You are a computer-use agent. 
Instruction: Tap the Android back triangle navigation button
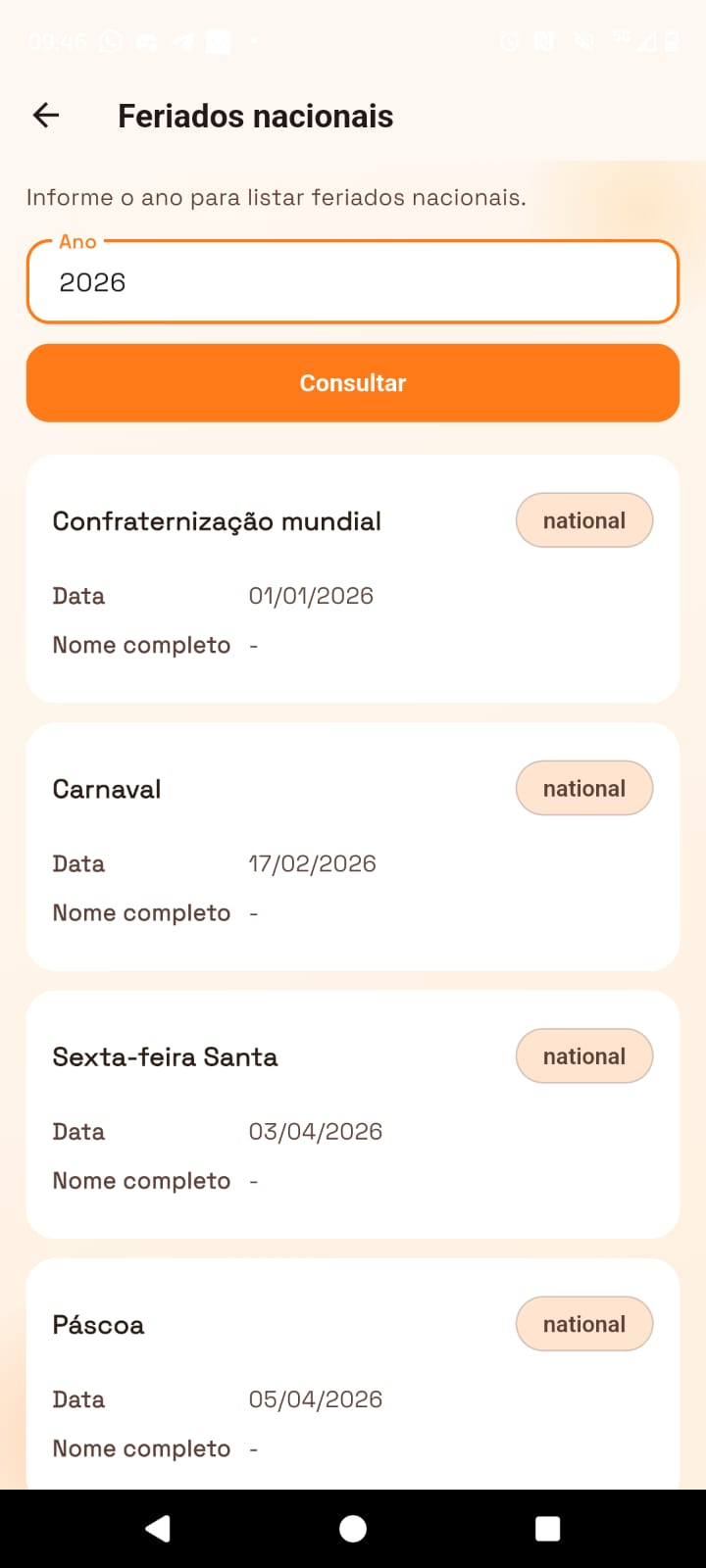coord(159,1527)
